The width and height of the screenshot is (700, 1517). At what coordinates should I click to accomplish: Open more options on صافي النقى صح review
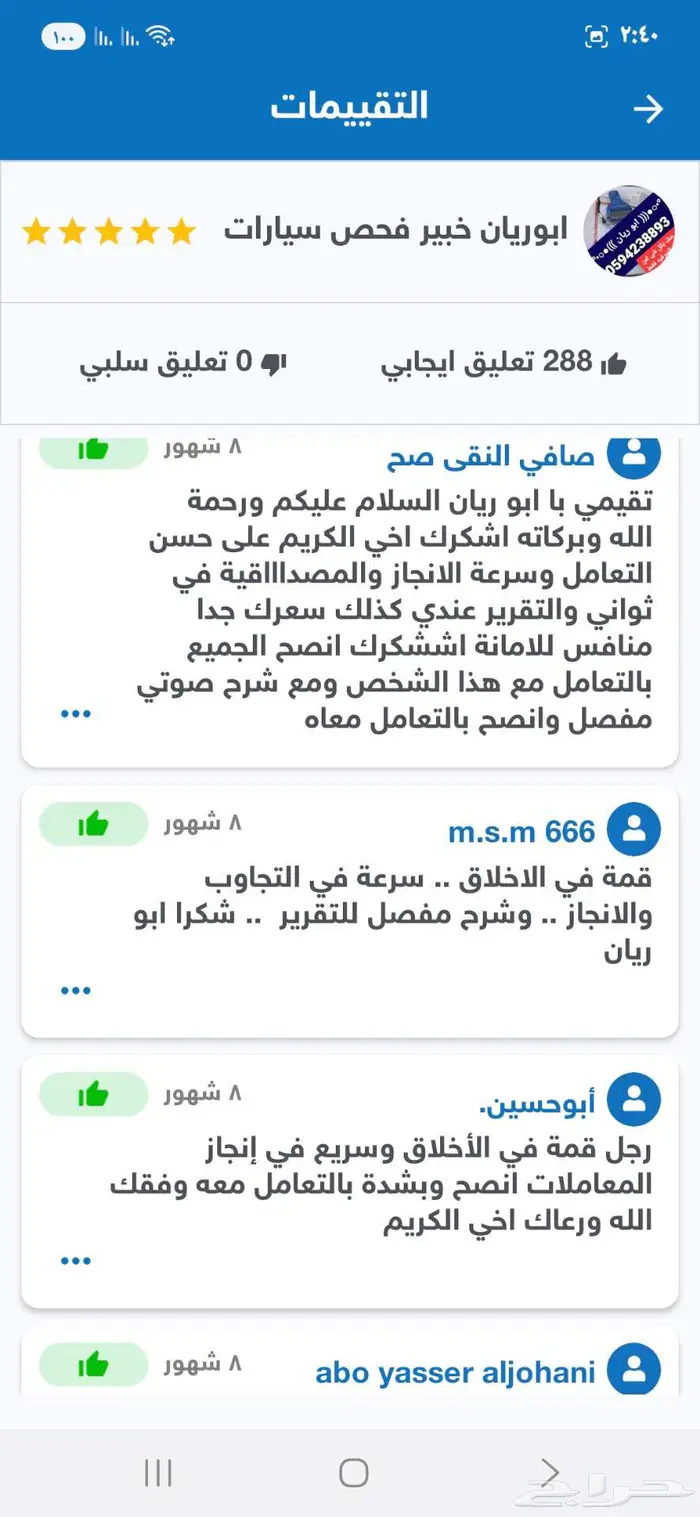pos(76,714)
